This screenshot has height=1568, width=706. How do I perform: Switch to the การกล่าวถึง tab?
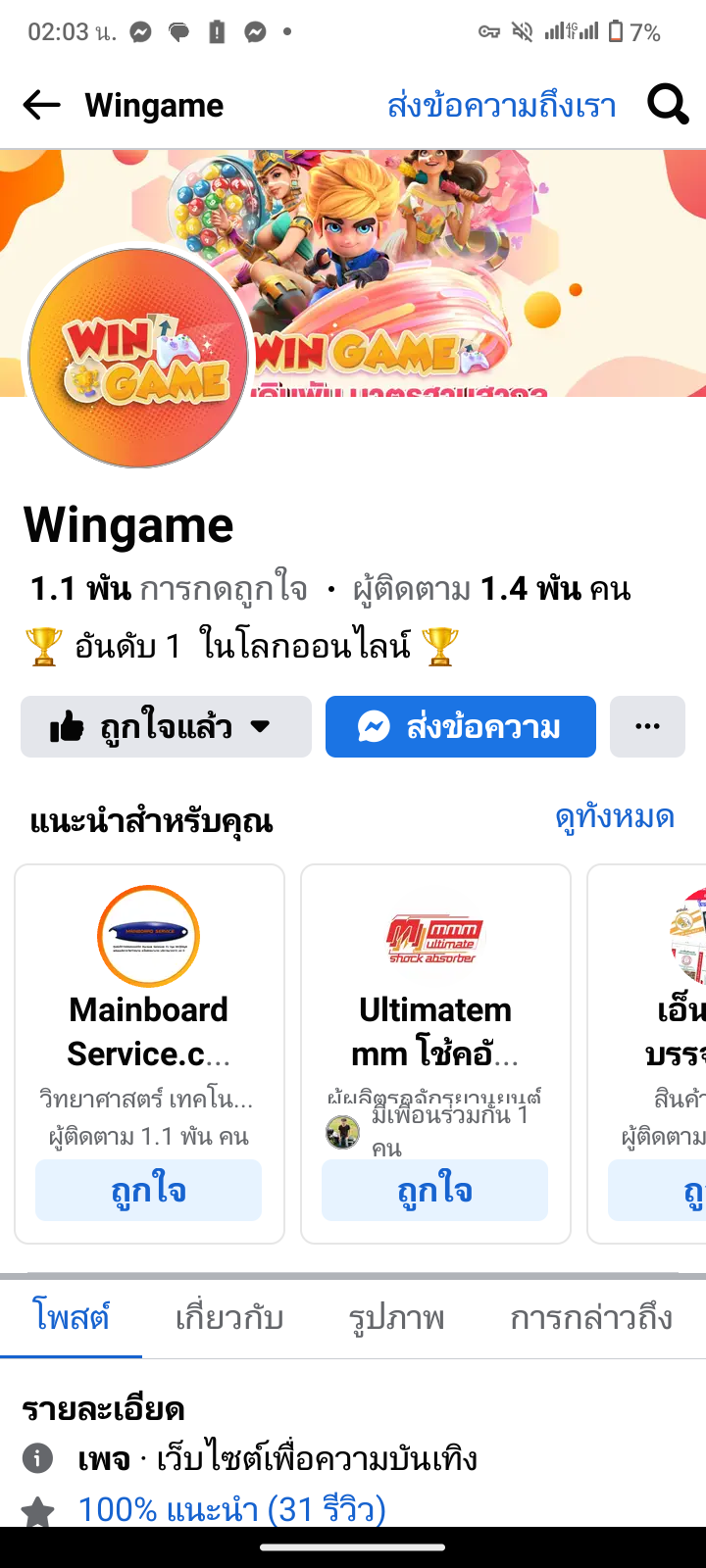coord(591,1318)
